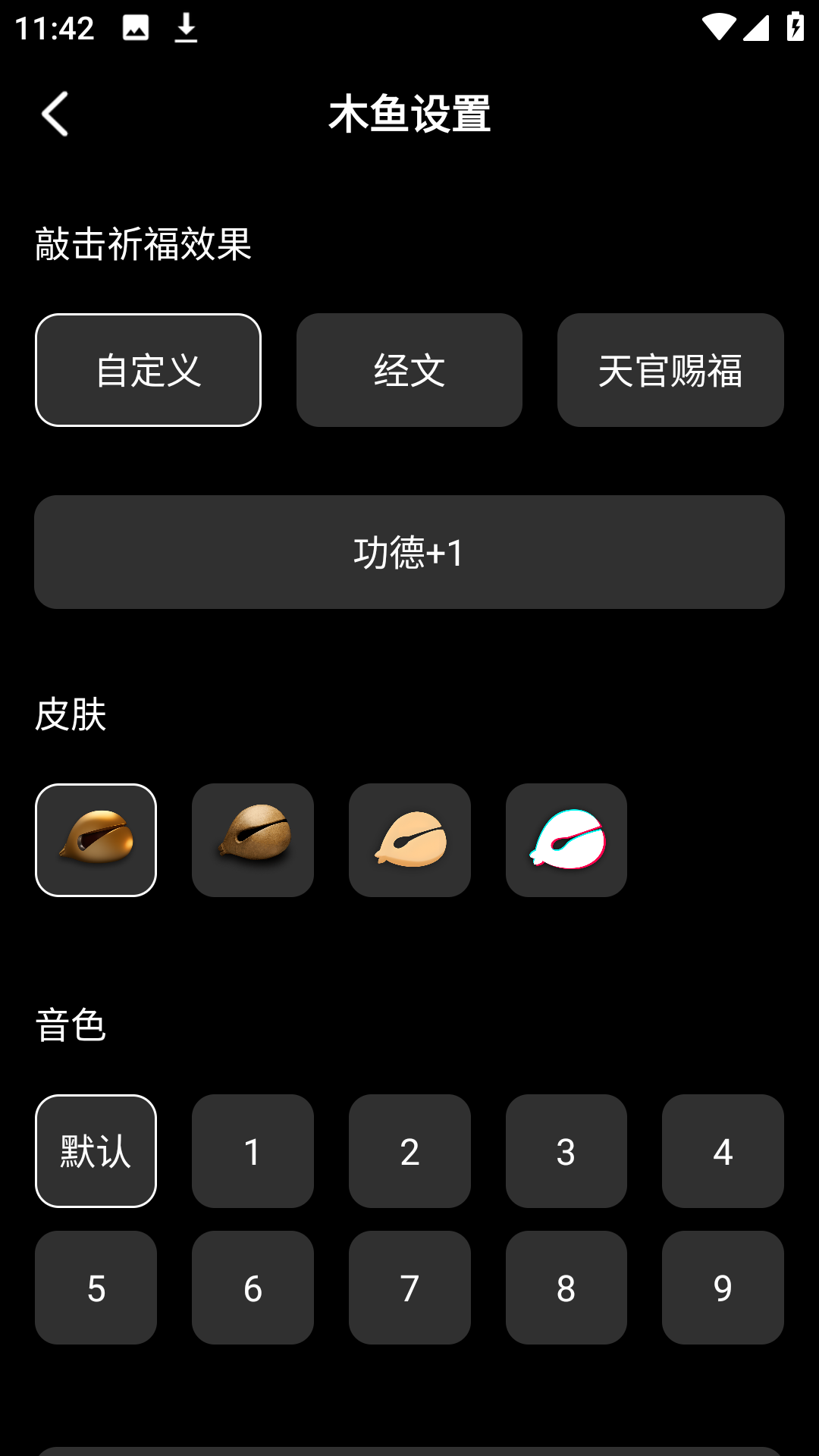Choose sound tone 1

point(253,1151)
